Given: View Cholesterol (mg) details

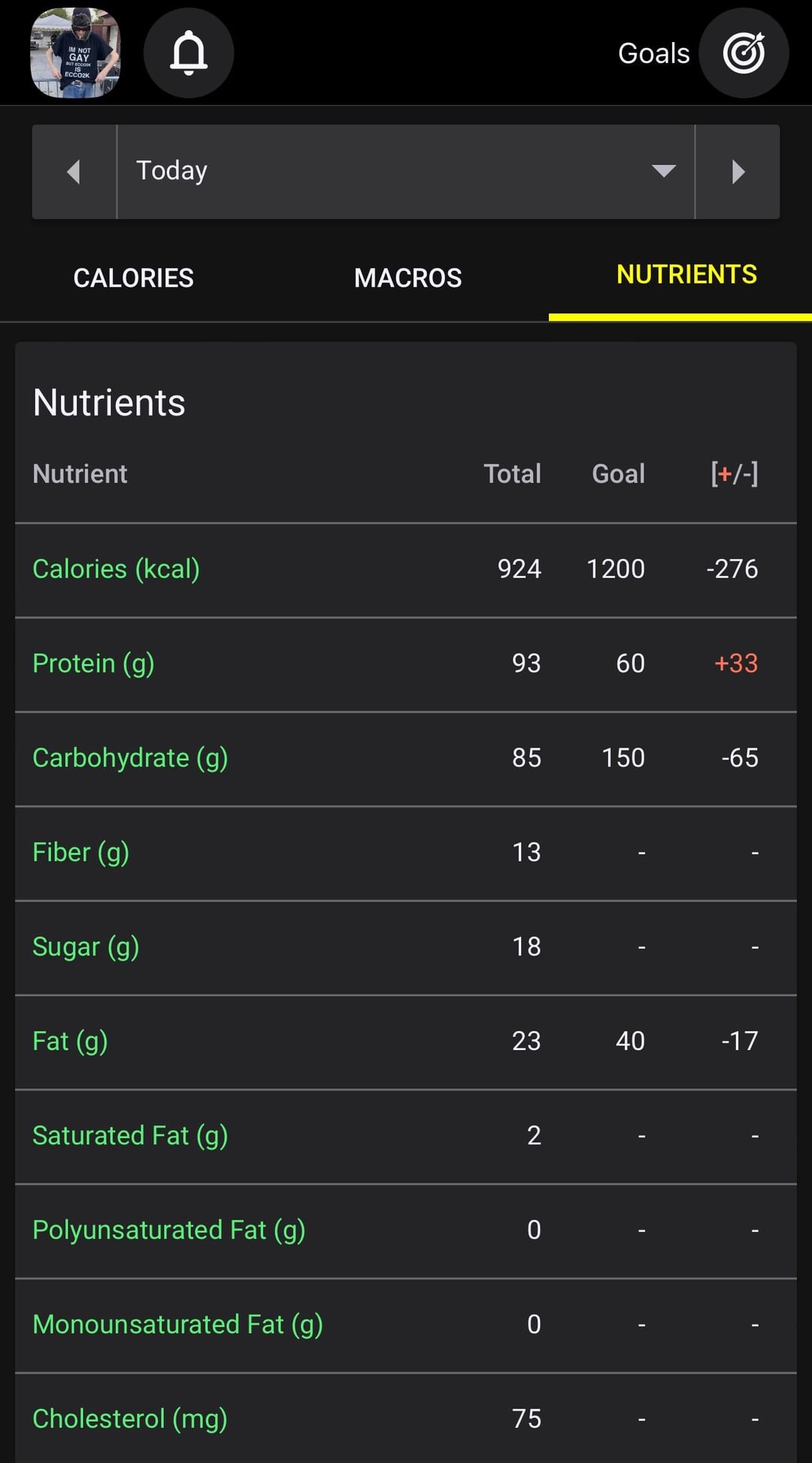Looking at the screenshot, I should pyautogui.click(x=130, y=1419).
